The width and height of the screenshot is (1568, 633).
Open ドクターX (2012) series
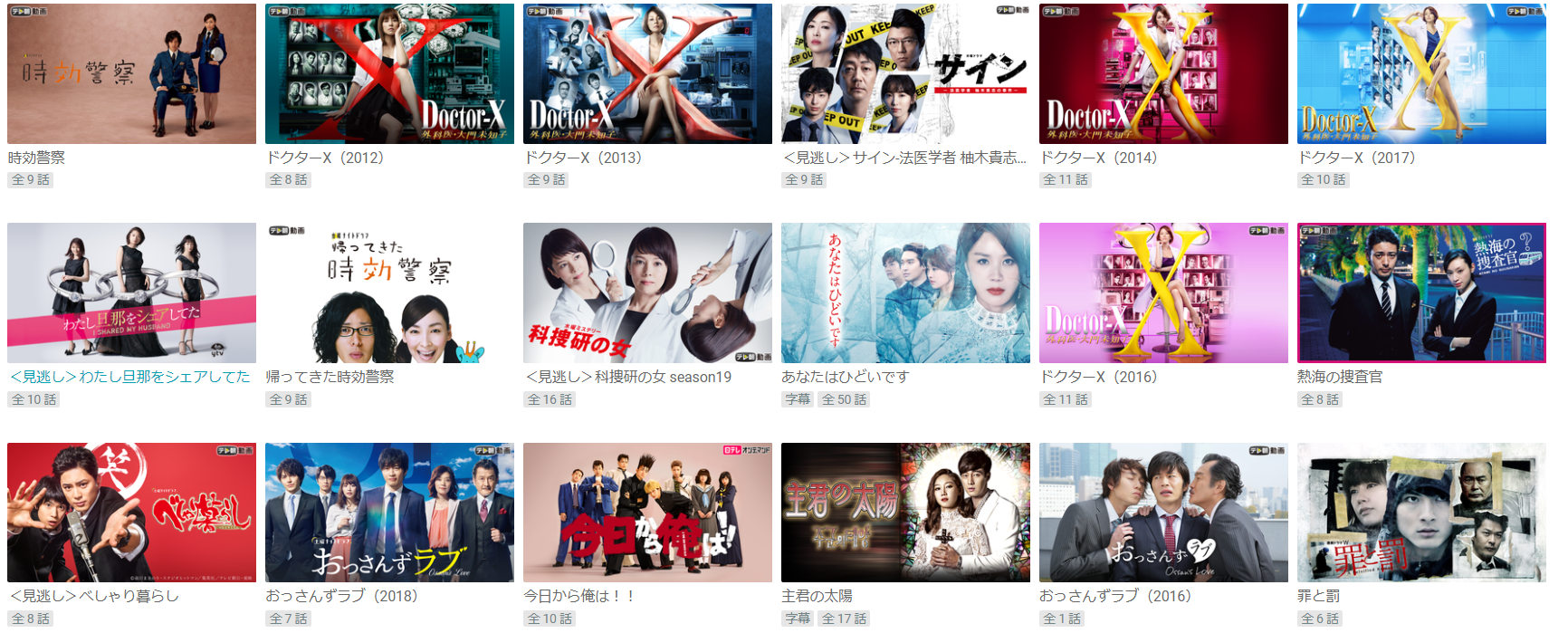point(389,74)
